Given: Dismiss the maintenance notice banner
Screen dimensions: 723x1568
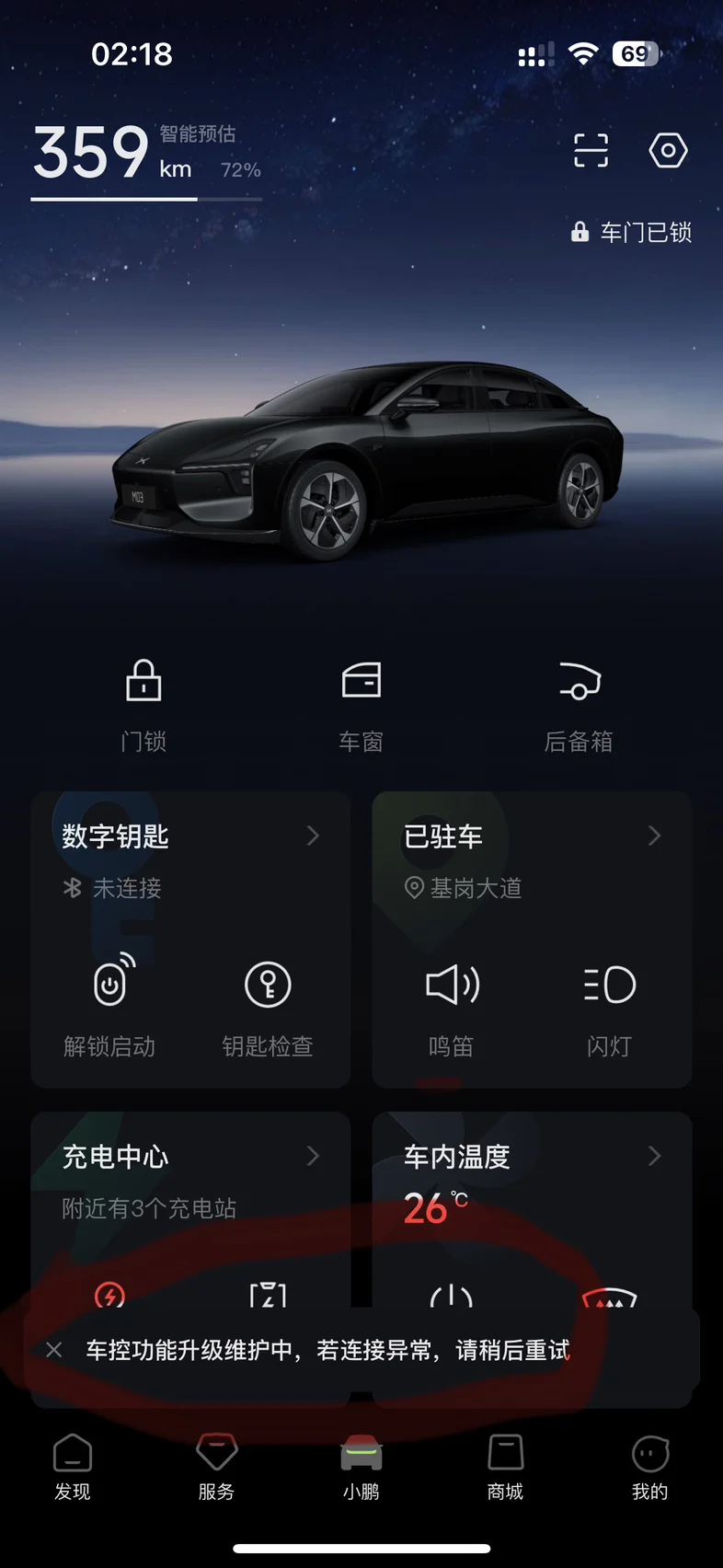Looking at the screenshot, I should click(x=54, y=1350).
